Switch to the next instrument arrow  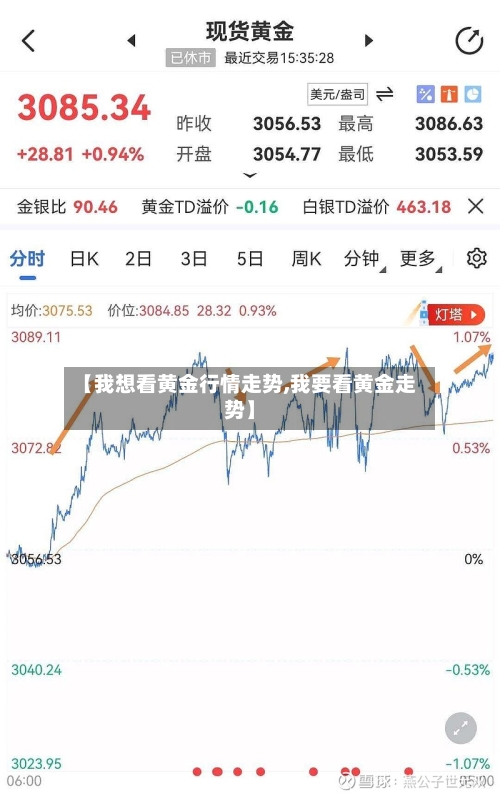(369, 40)
